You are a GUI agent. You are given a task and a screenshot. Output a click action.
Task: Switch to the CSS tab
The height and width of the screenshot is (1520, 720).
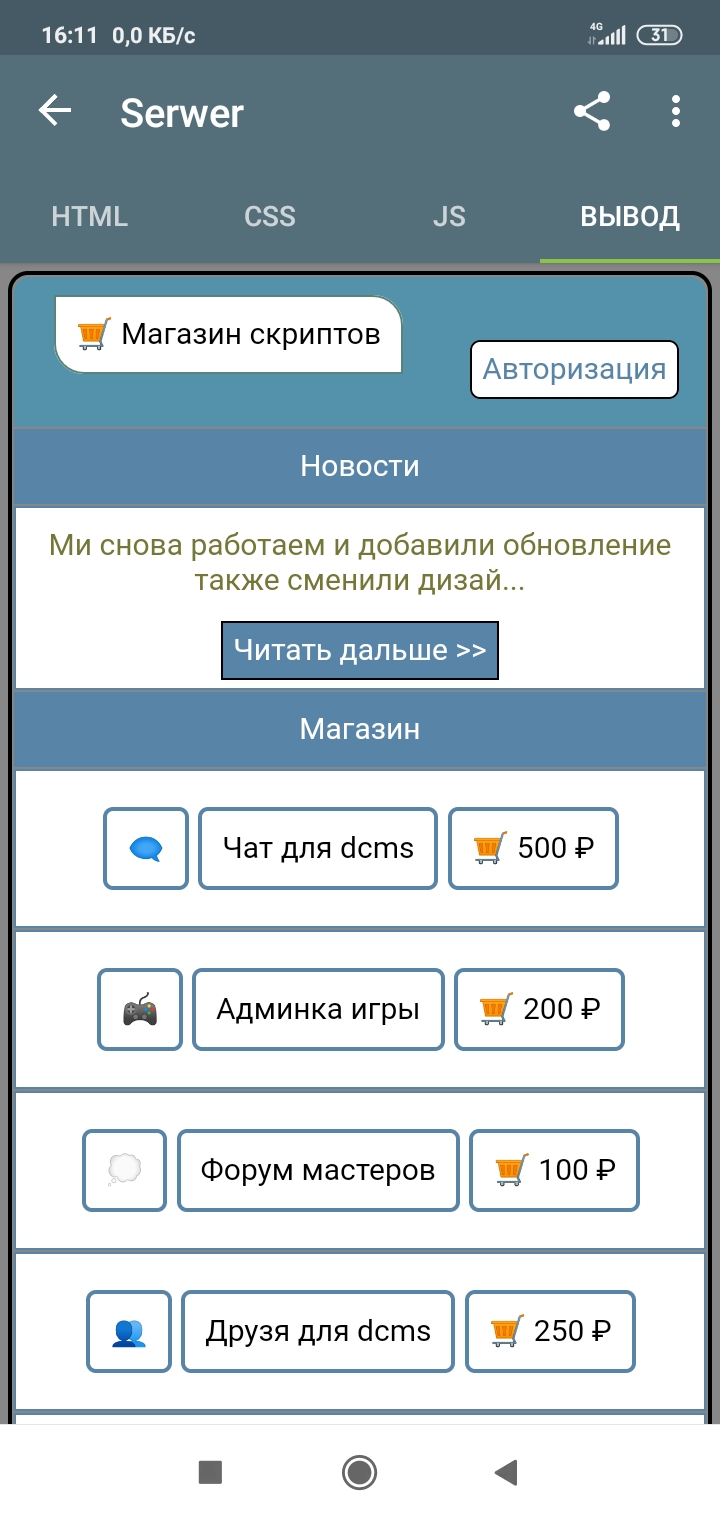pos(270,216)
